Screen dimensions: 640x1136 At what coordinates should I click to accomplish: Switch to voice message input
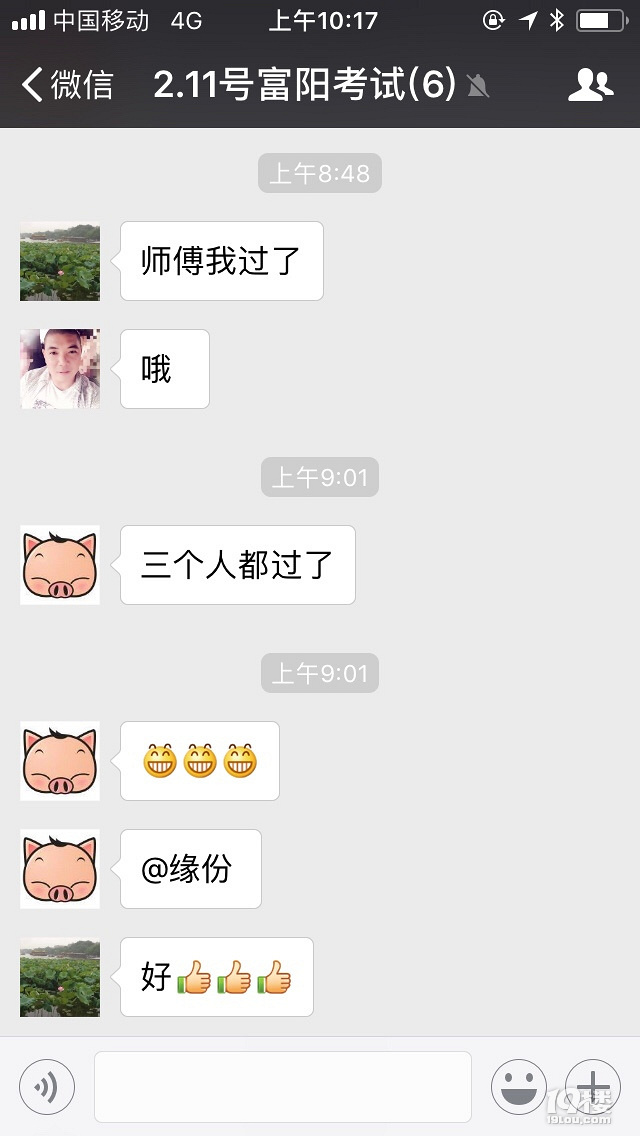(47, 1086)
